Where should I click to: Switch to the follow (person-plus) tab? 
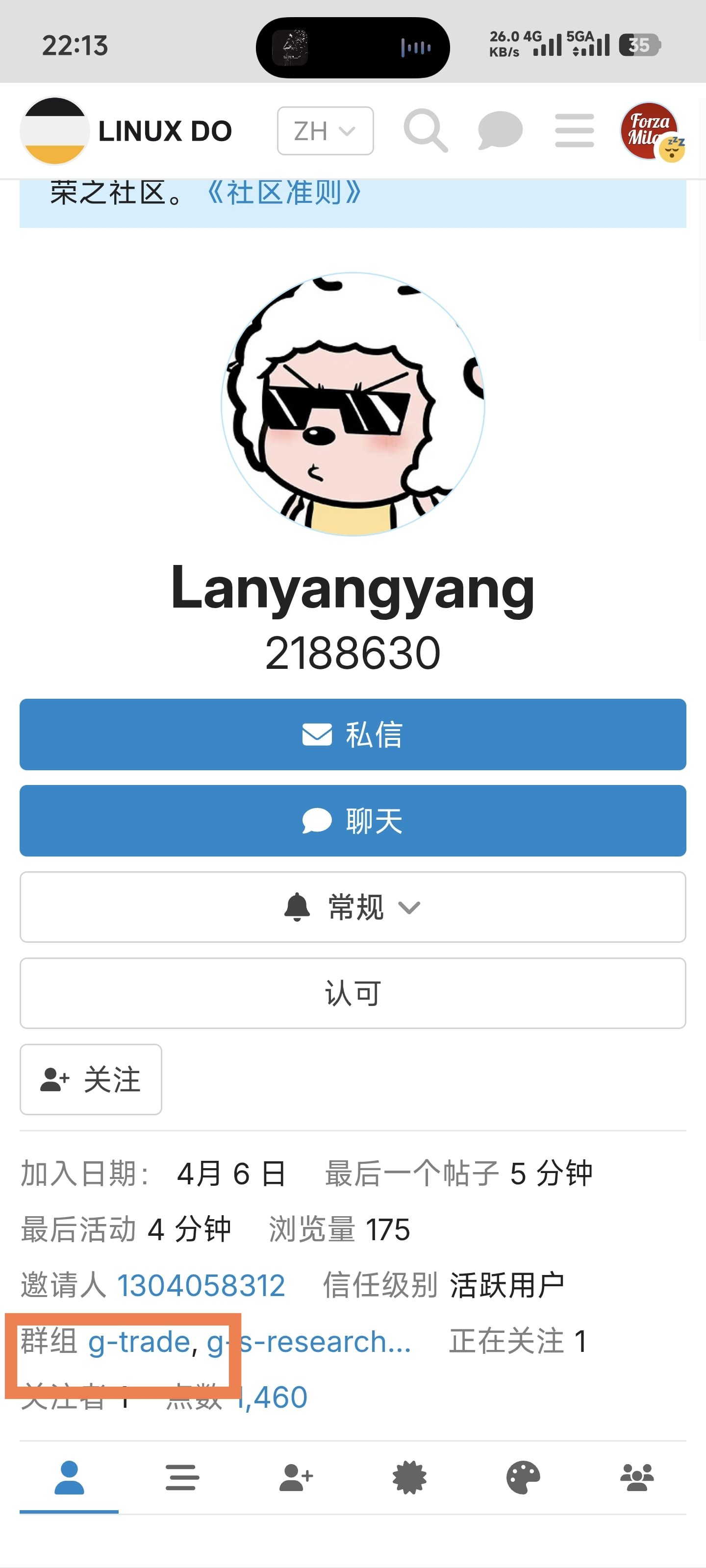[296, 1477]
